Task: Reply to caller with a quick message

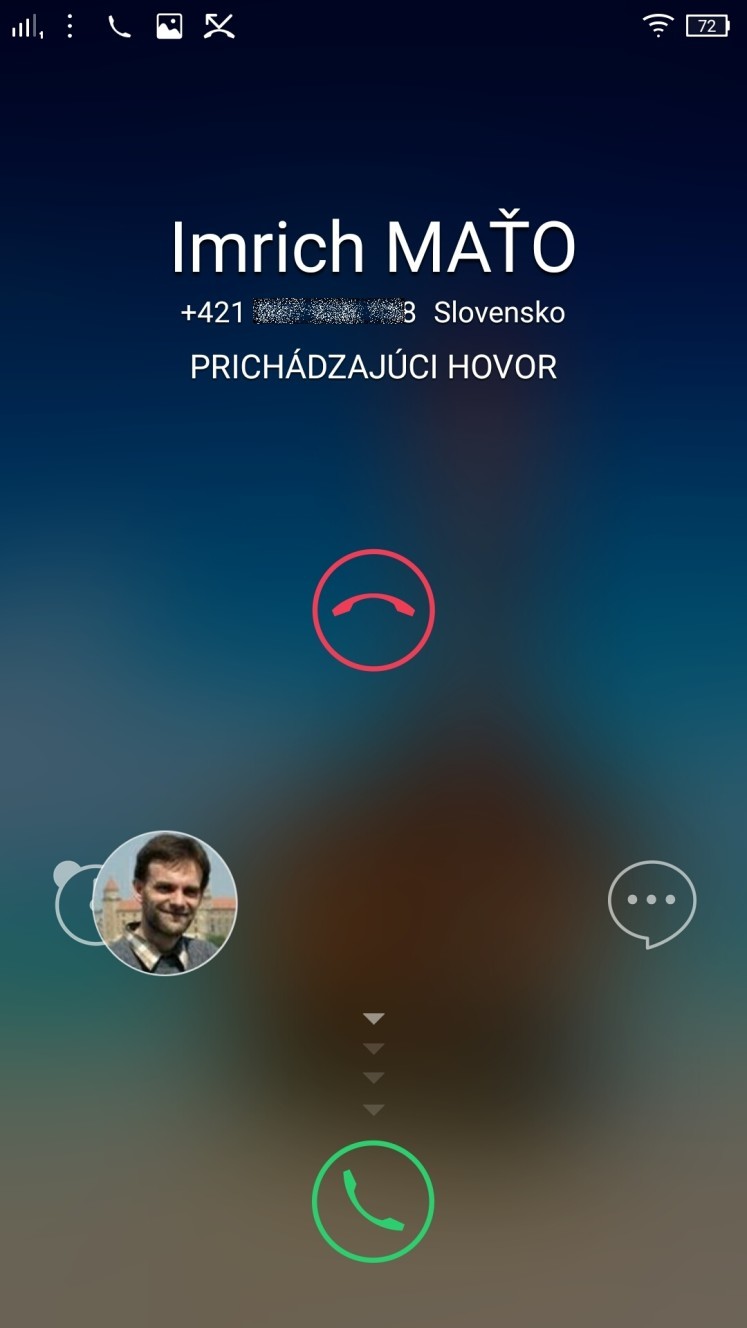Action: coord(651,903)
